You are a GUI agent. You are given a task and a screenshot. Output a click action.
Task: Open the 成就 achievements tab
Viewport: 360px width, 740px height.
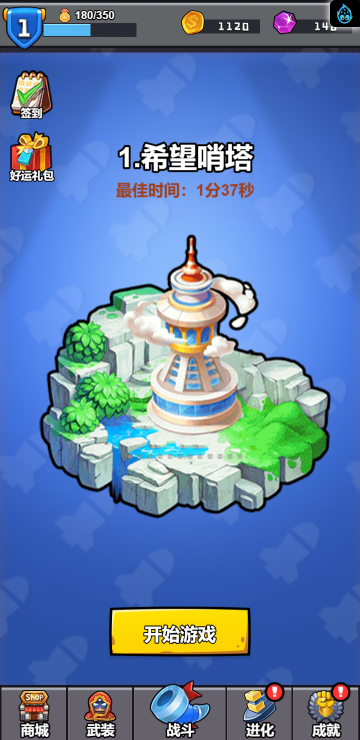(x=326, y=714)
